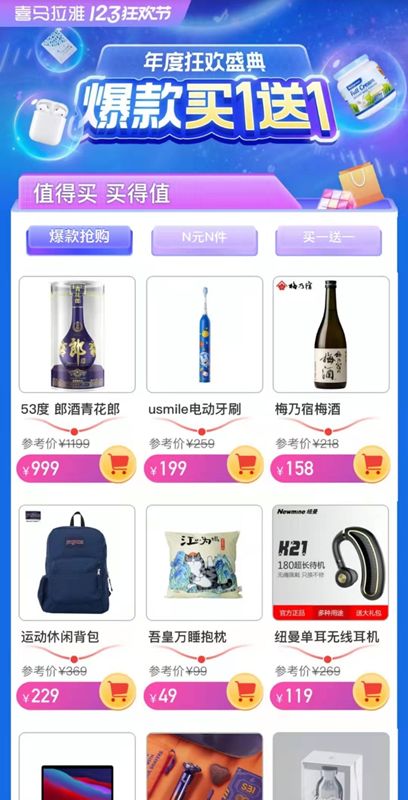This screenshot has height=800, width=408.
Task: Add 吾皇万睡抱枕 to cart
Action: click(245, 691)
